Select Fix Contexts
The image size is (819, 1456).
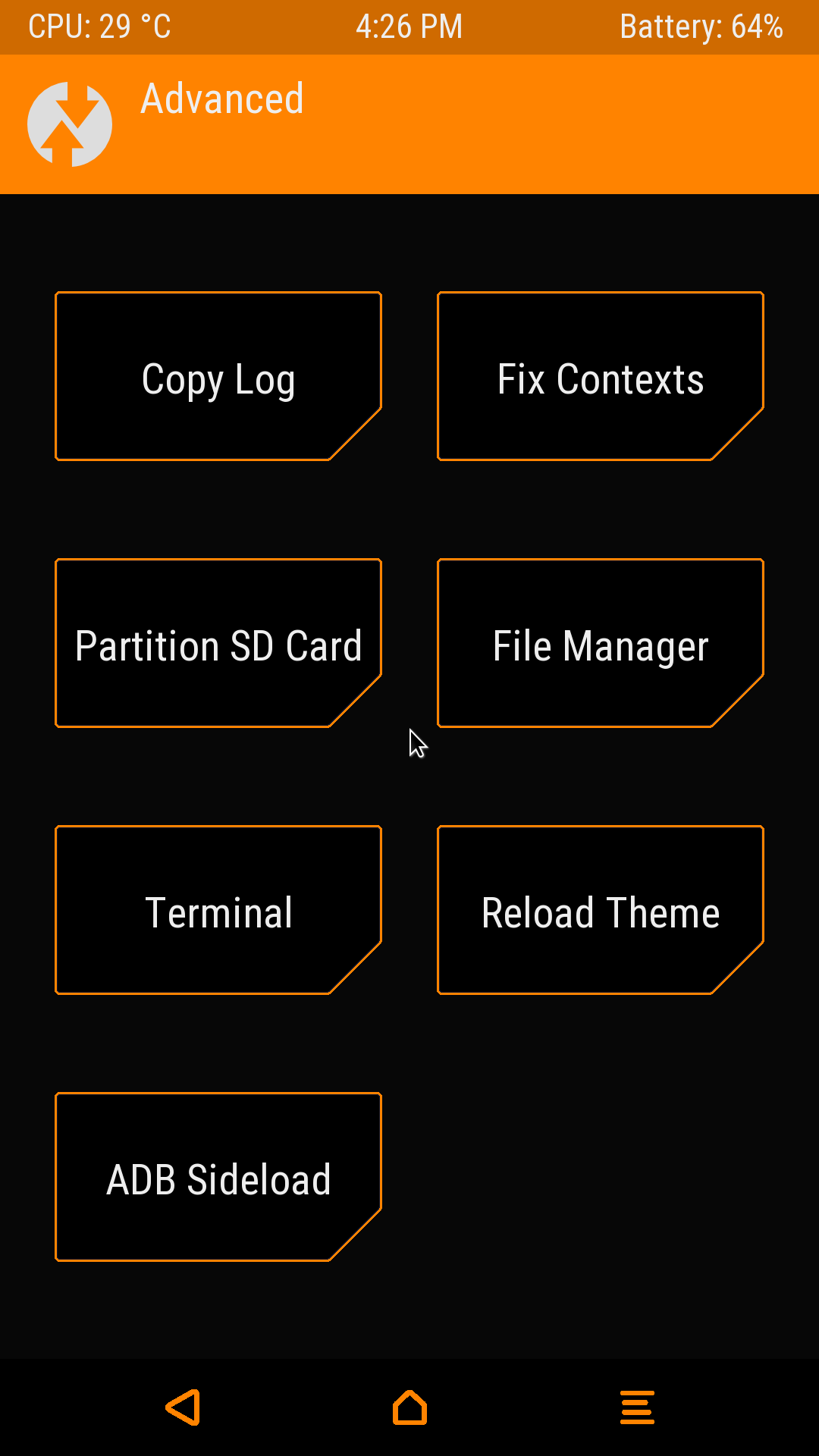tap(601, 377)
